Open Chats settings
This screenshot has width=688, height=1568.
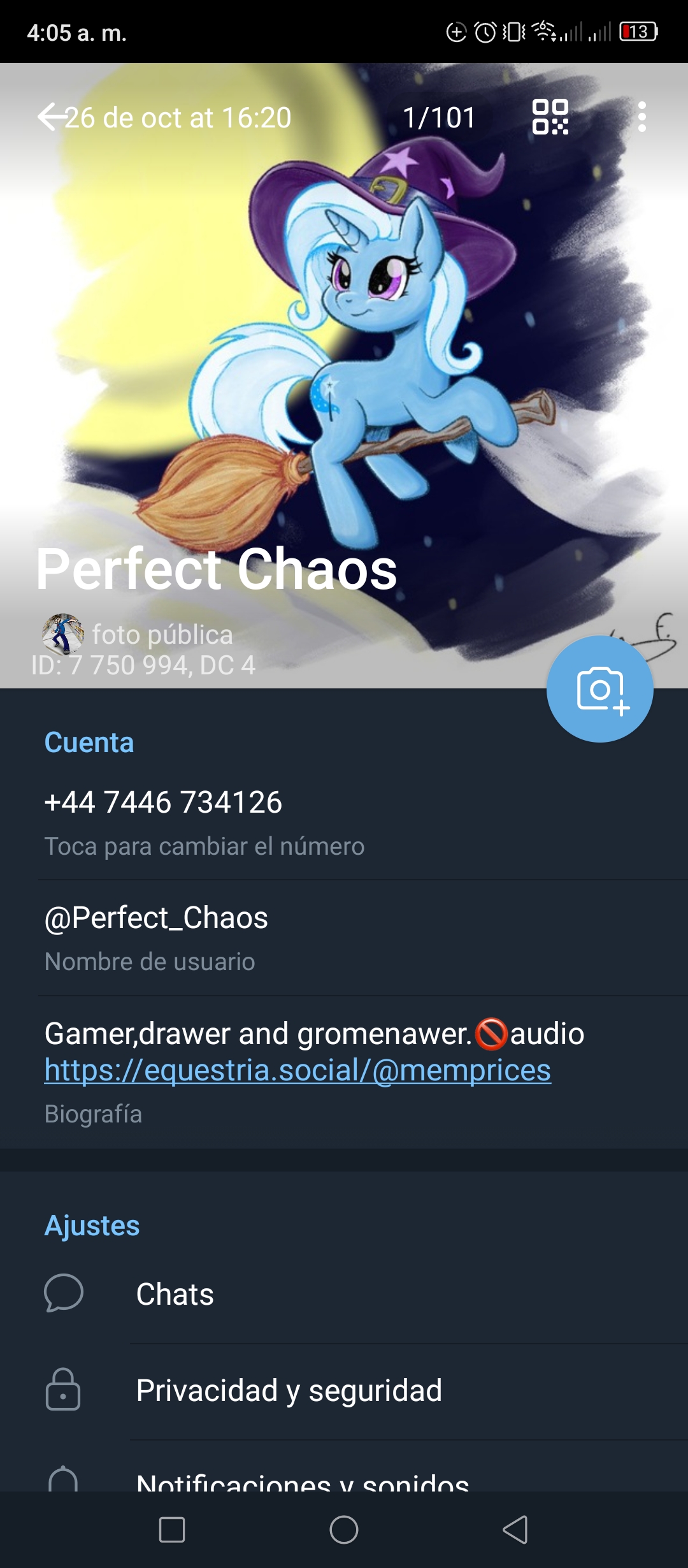point(344,1295)
